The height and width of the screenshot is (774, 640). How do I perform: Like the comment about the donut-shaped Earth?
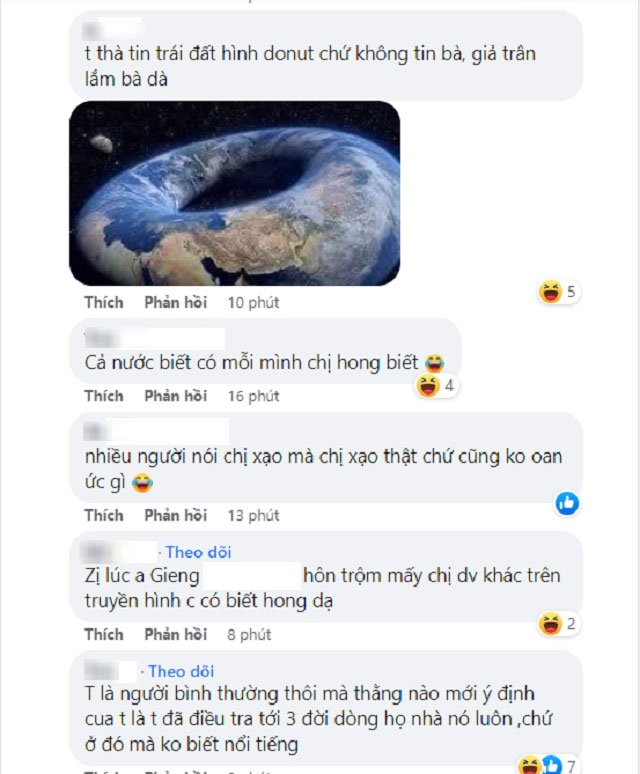tap(104, 302)
